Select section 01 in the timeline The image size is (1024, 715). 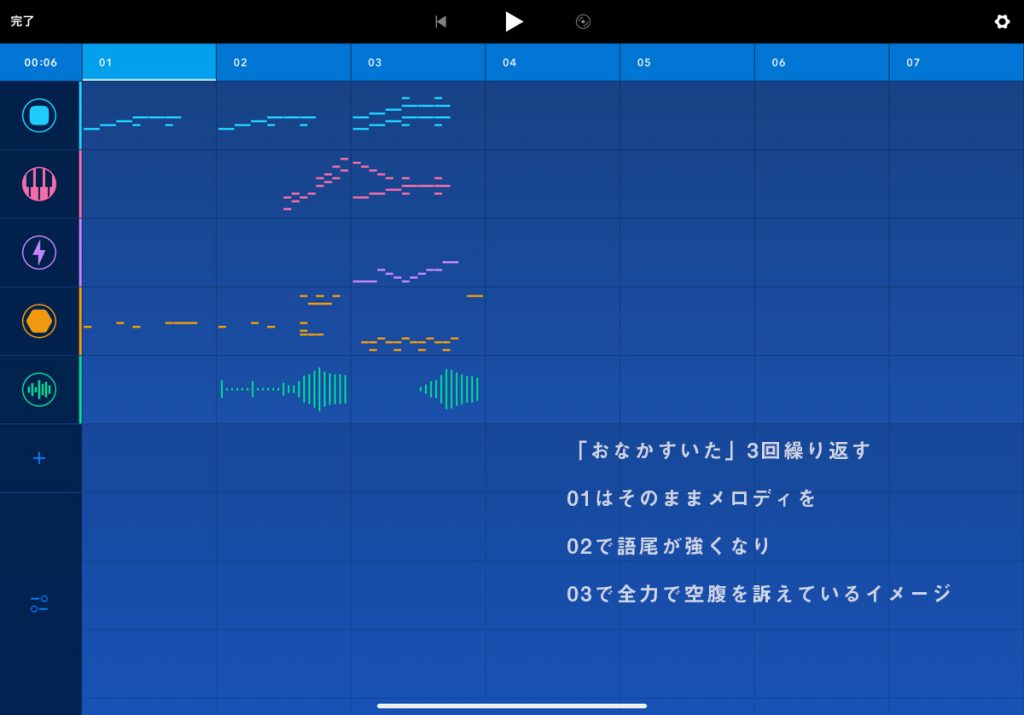tap(148, 62)
